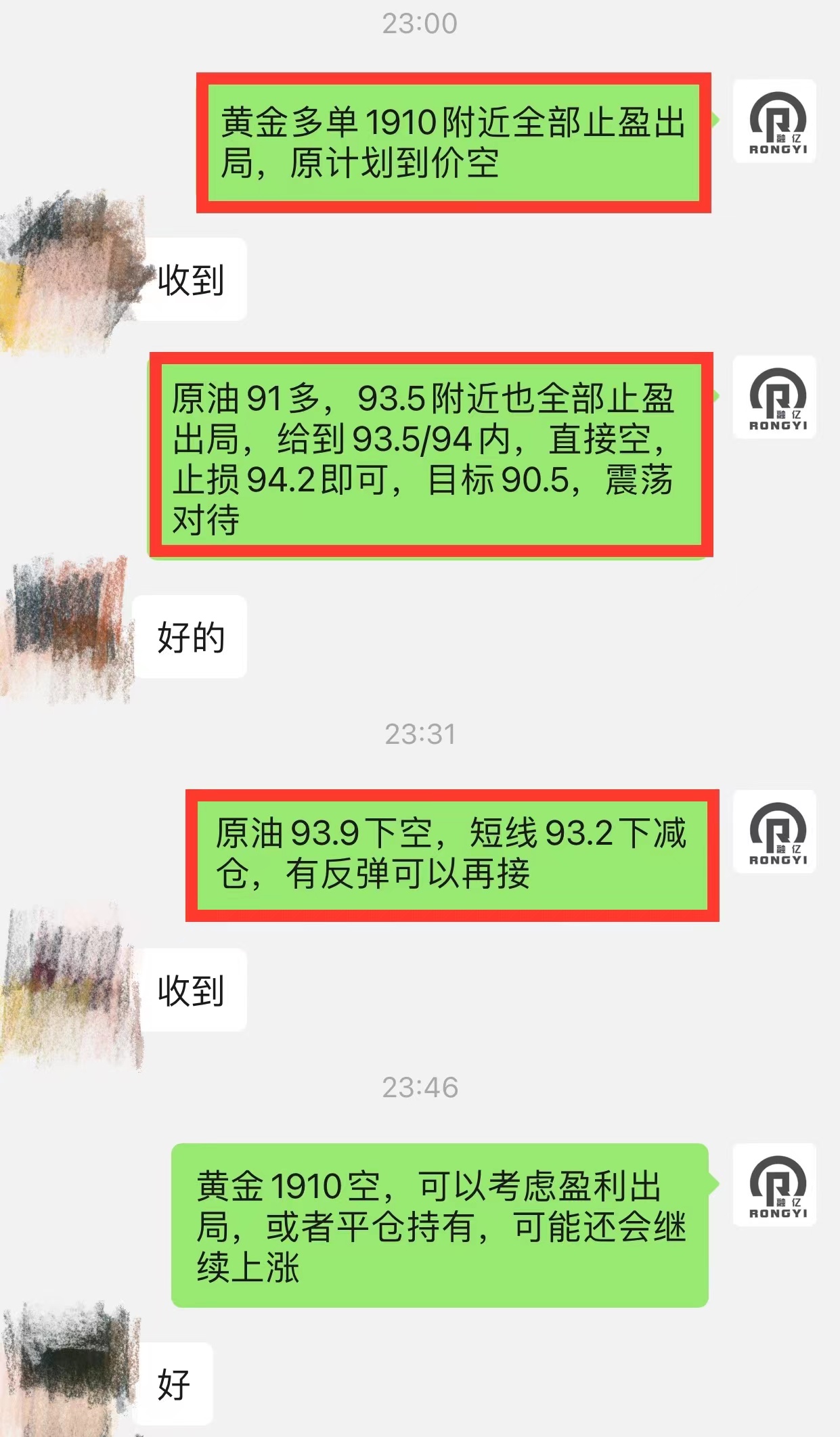Open blurred avatar beside 好的 reply
This screenshot has width=840, height=1437.
[x=66, y=631]
